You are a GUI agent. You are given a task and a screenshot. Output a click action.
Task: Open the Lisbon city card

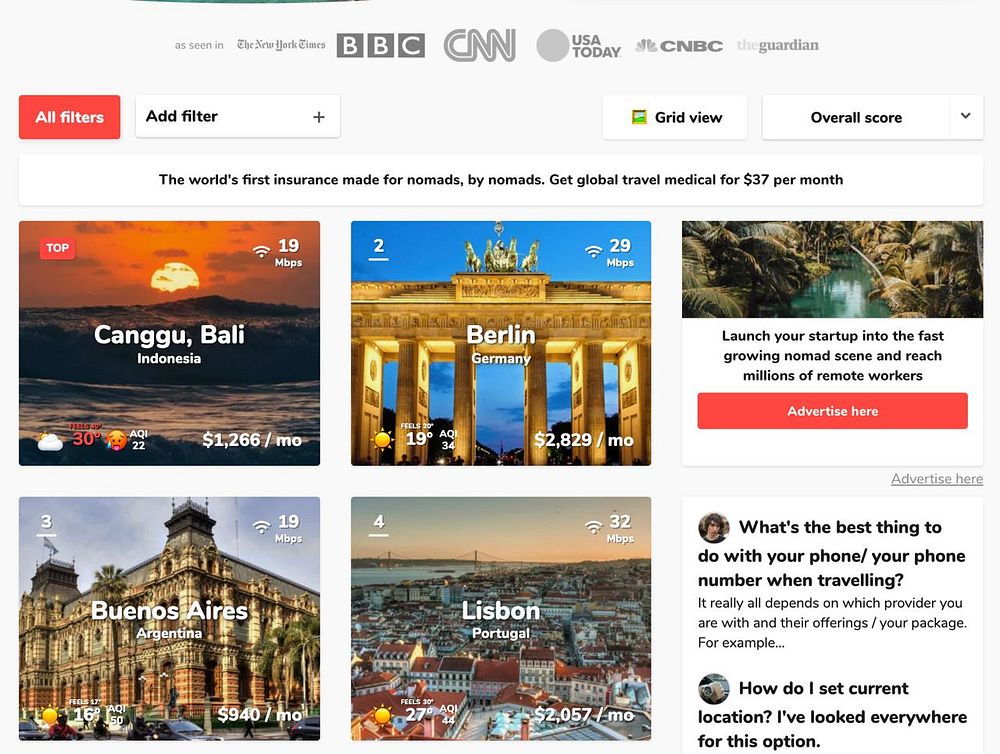(500, 618)
